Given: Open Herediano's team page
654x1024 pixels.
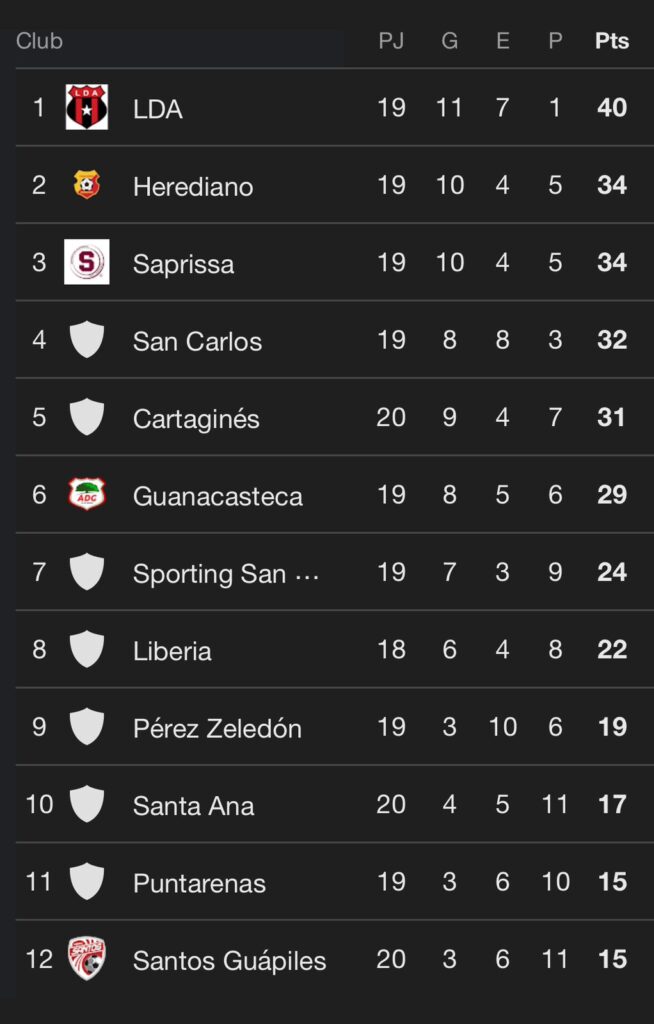Looking at the screenshot, I should (x=192, y=186).
